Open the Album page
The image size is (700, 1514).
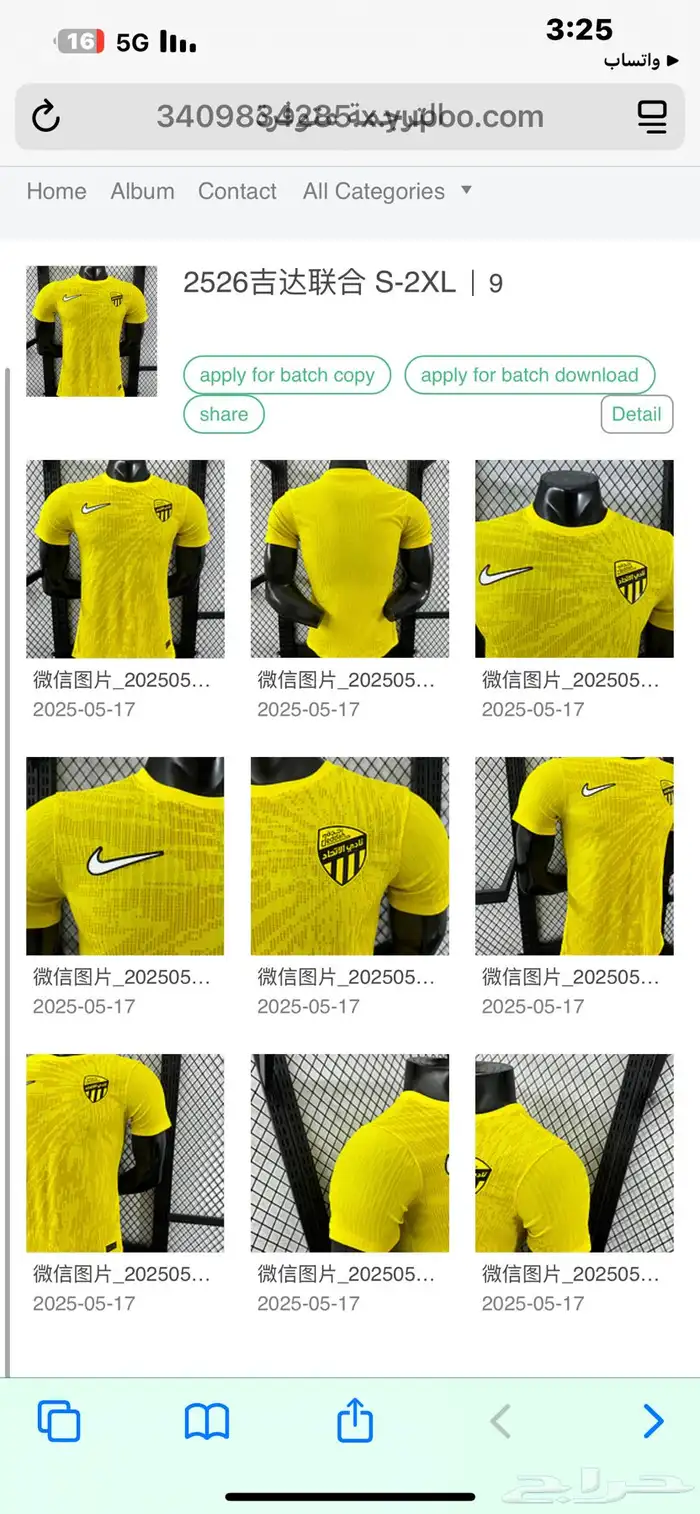coord(142,191)
